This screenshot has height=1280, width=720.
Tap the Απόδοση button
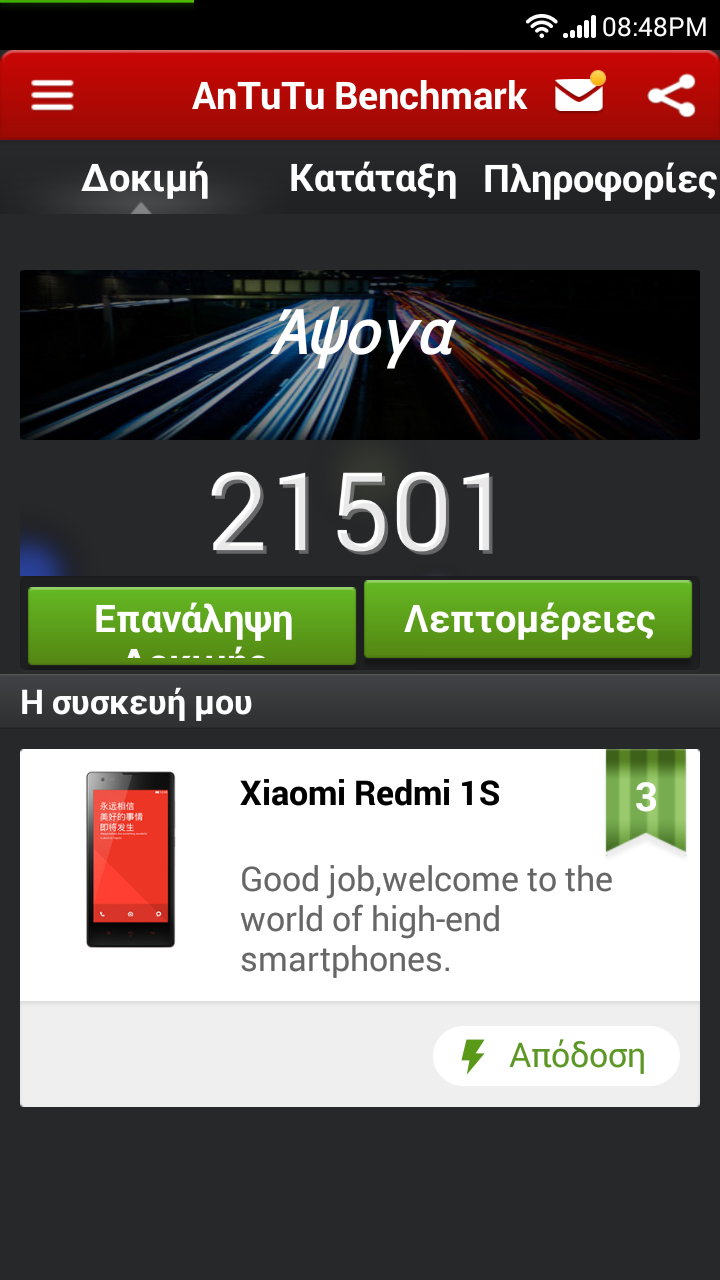[x=556, y=1056]
